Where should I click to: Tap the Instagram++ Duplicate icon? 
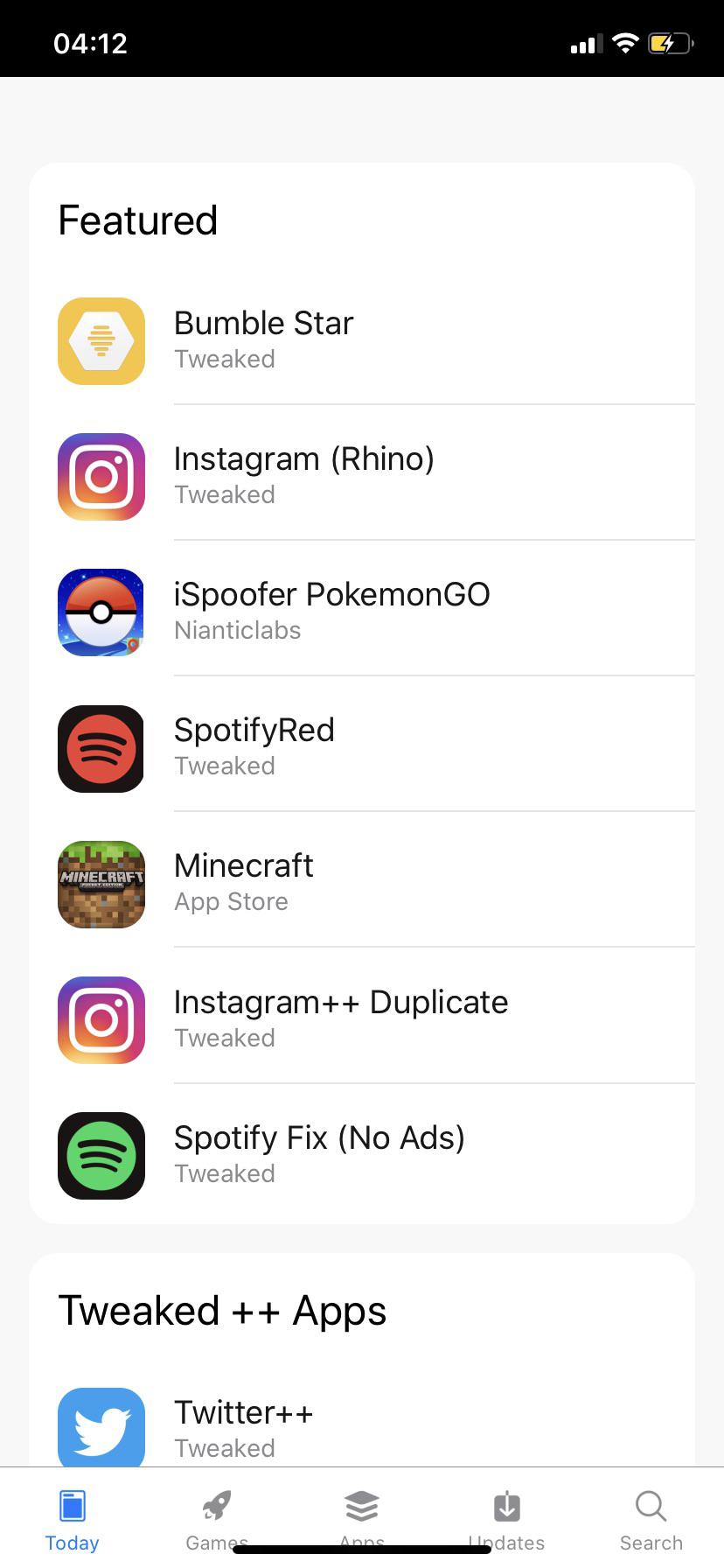101,1020
